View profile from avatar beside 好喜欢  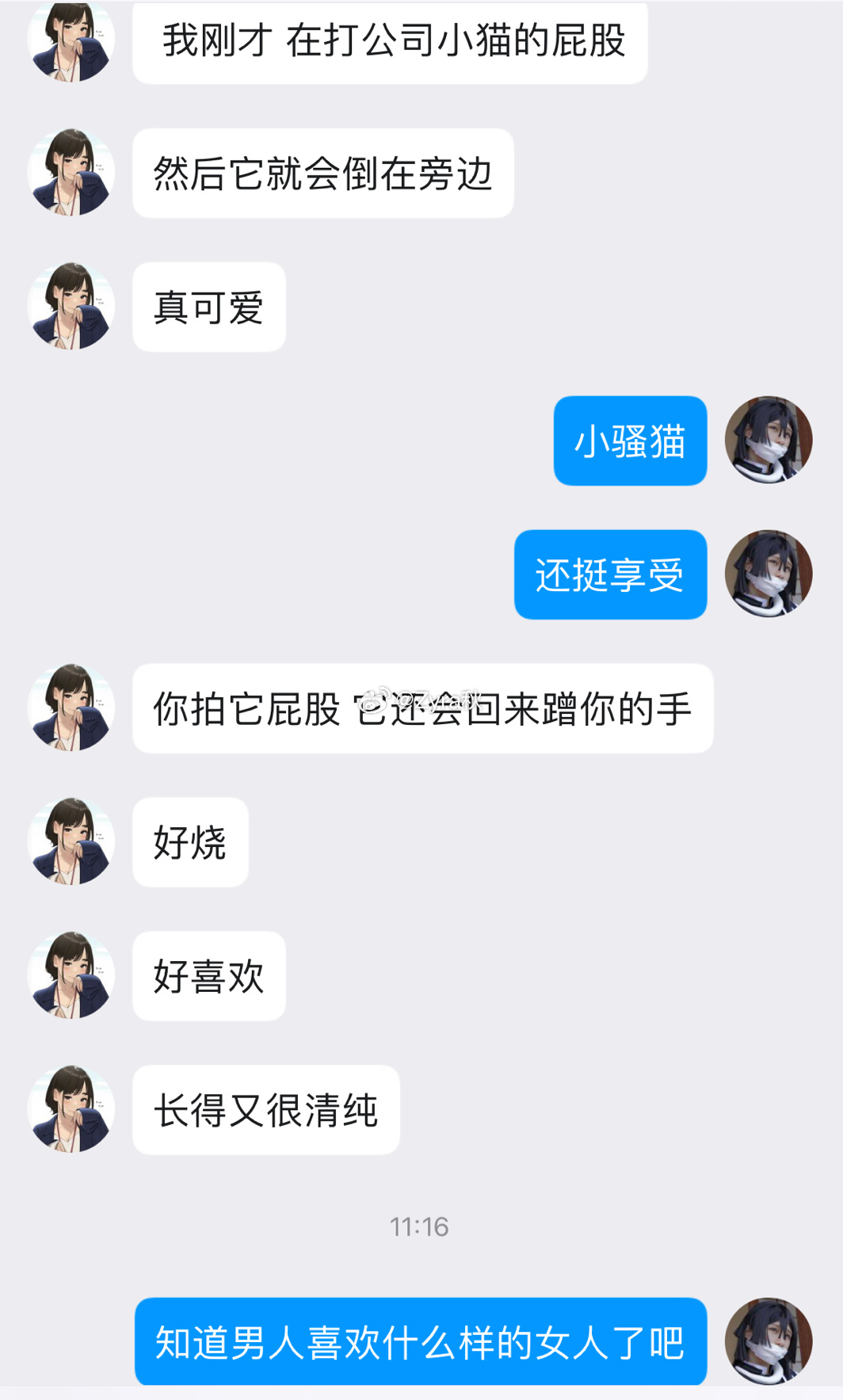[x=71, y=975]
